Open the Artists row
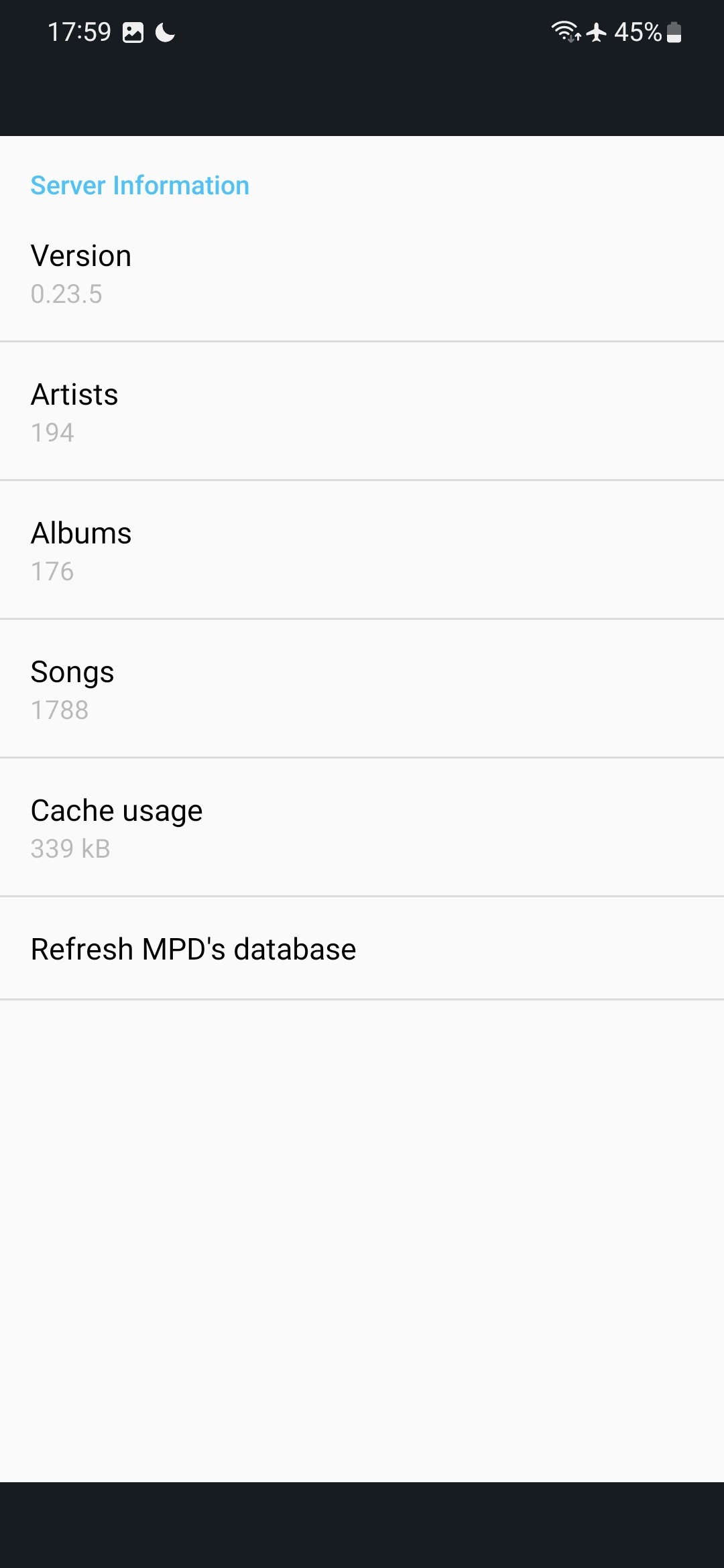Viewport: 724px width, 1568px height. click(362, 411)
